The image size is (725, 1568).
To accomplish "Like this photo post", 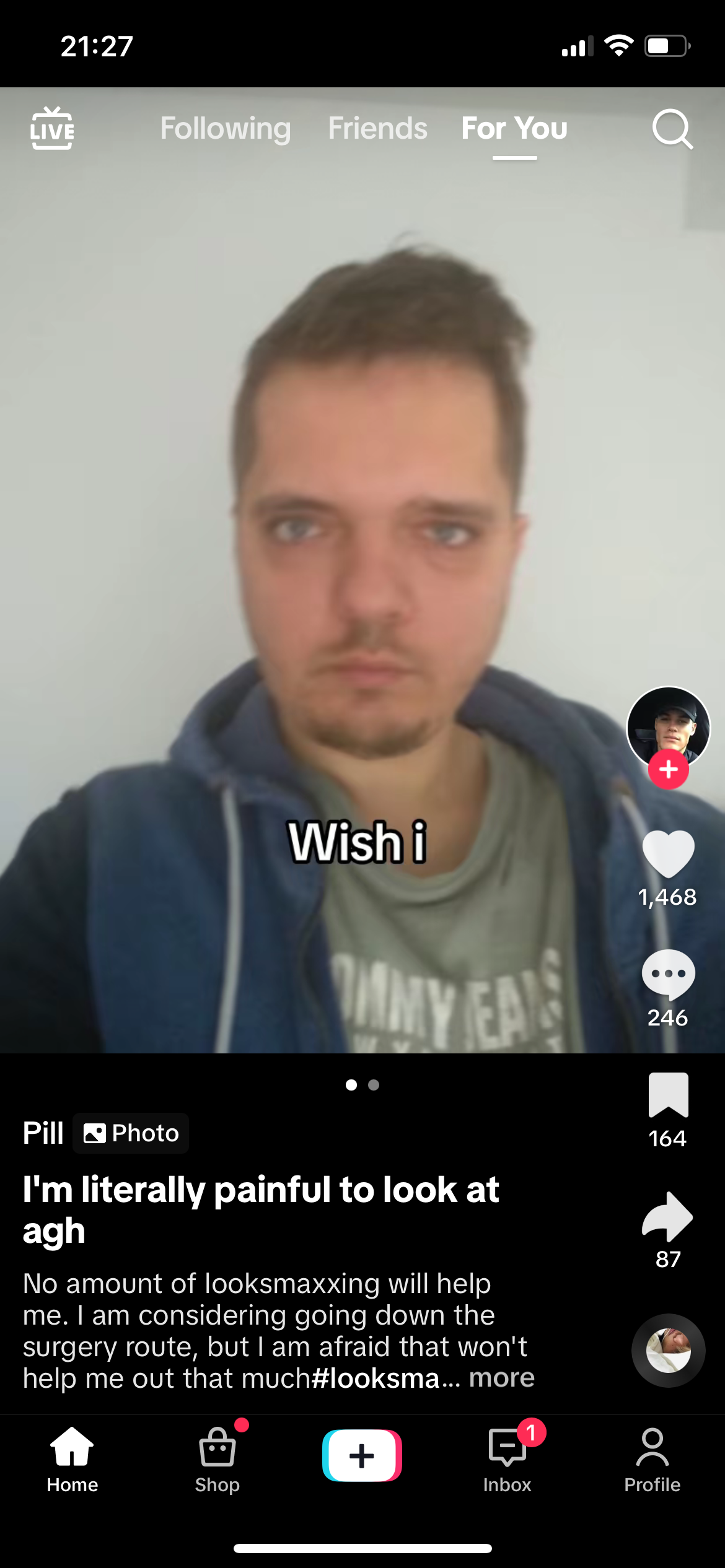I will [x=668, y=853].
